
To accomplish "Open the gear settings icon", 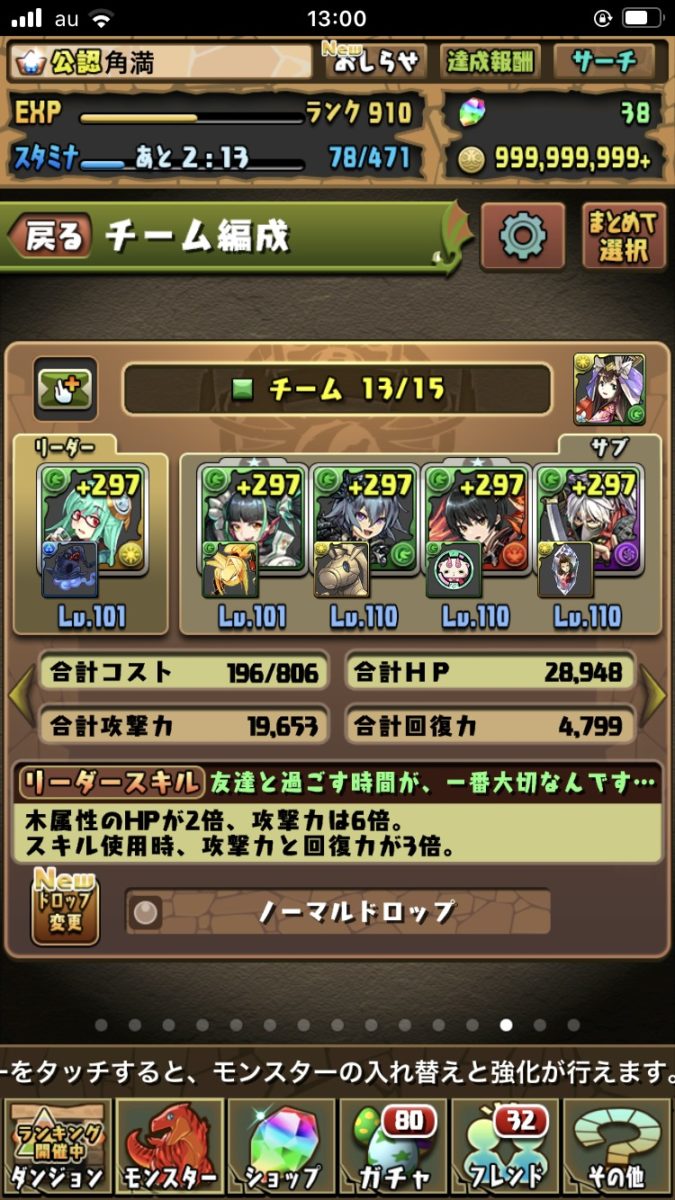I will coord(522,237).
